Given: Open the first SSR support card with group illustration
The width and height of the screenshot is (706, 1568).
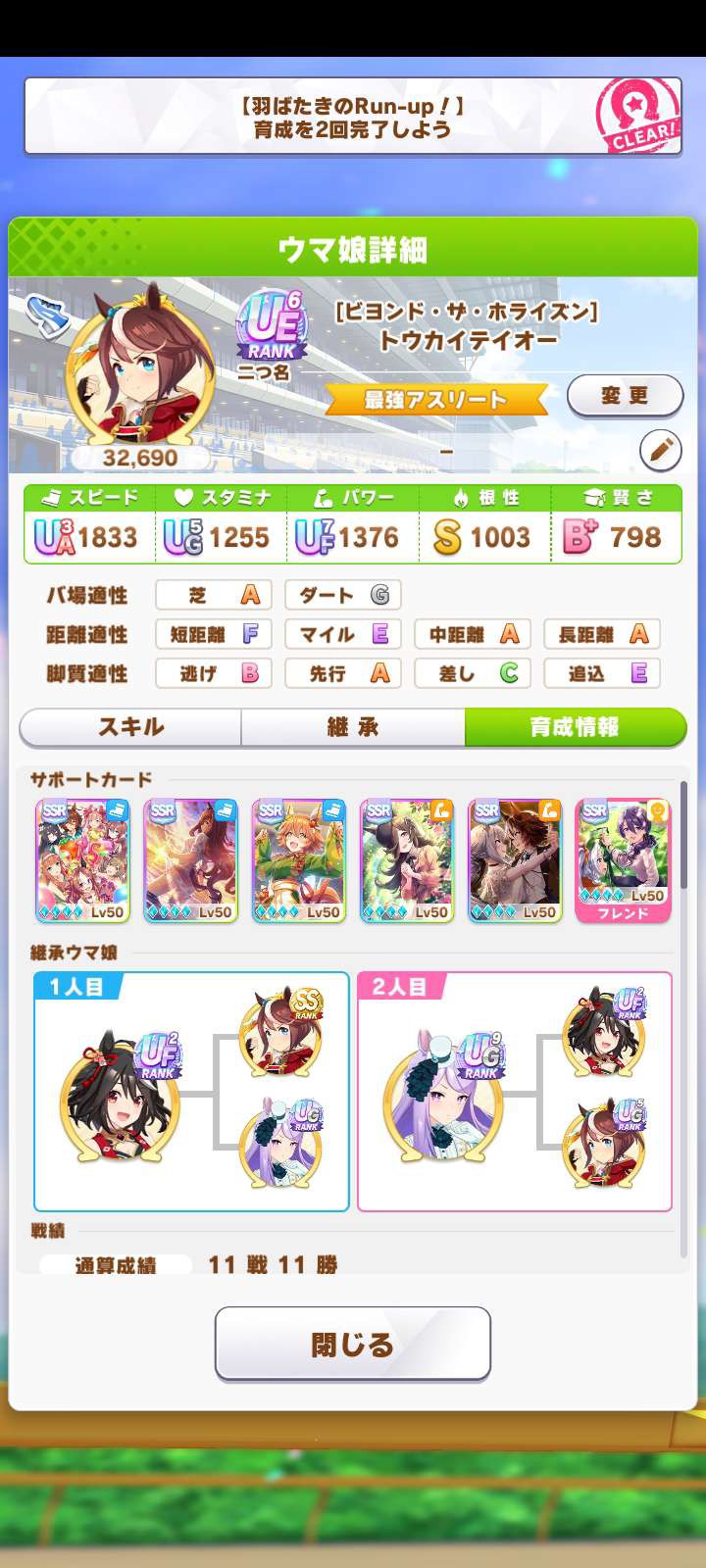Looking at the screenshot, I should point(82,860).
